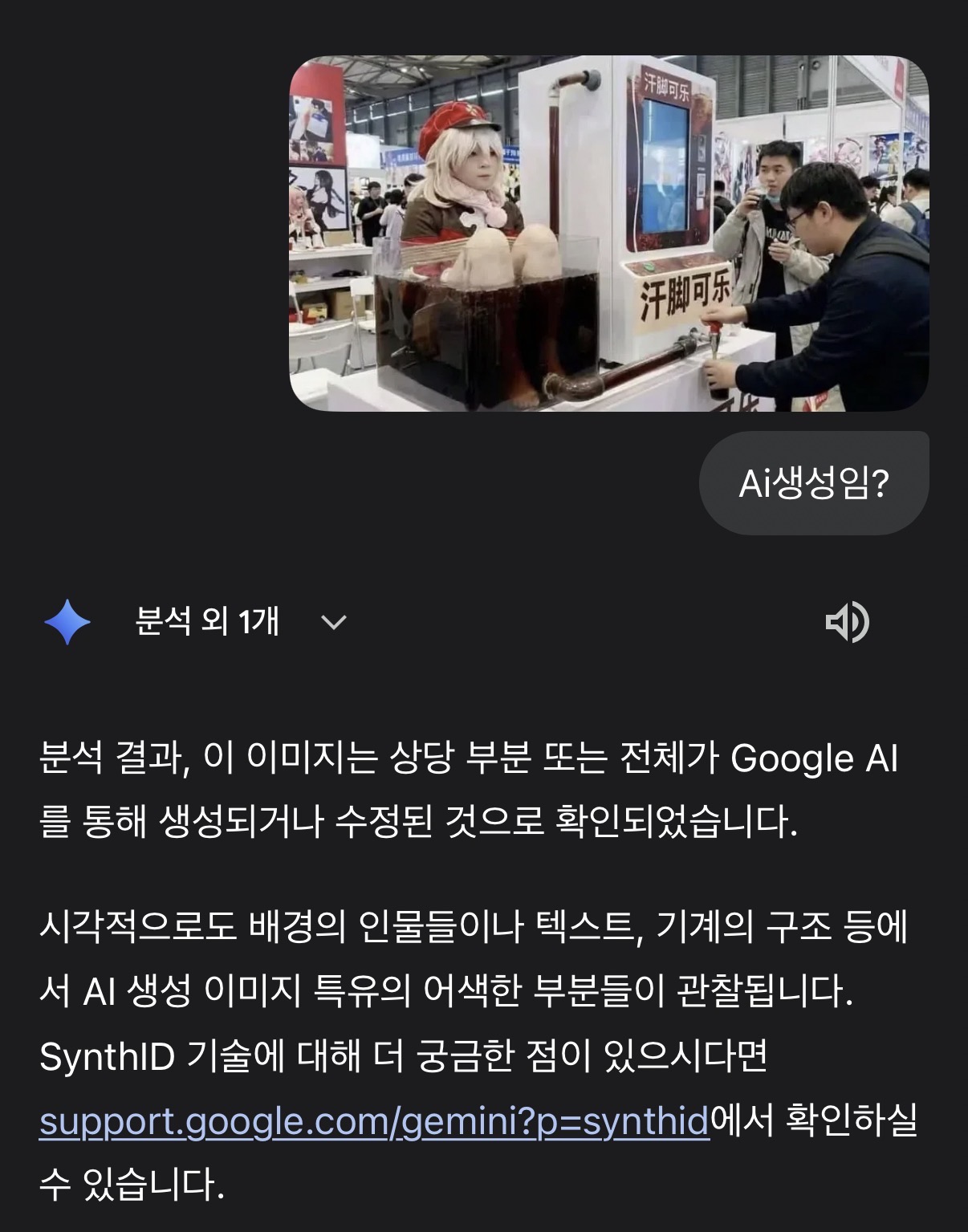968x1232 pixels.
Task: Play the response aloud with speaker icon
Action: (847, 622)
